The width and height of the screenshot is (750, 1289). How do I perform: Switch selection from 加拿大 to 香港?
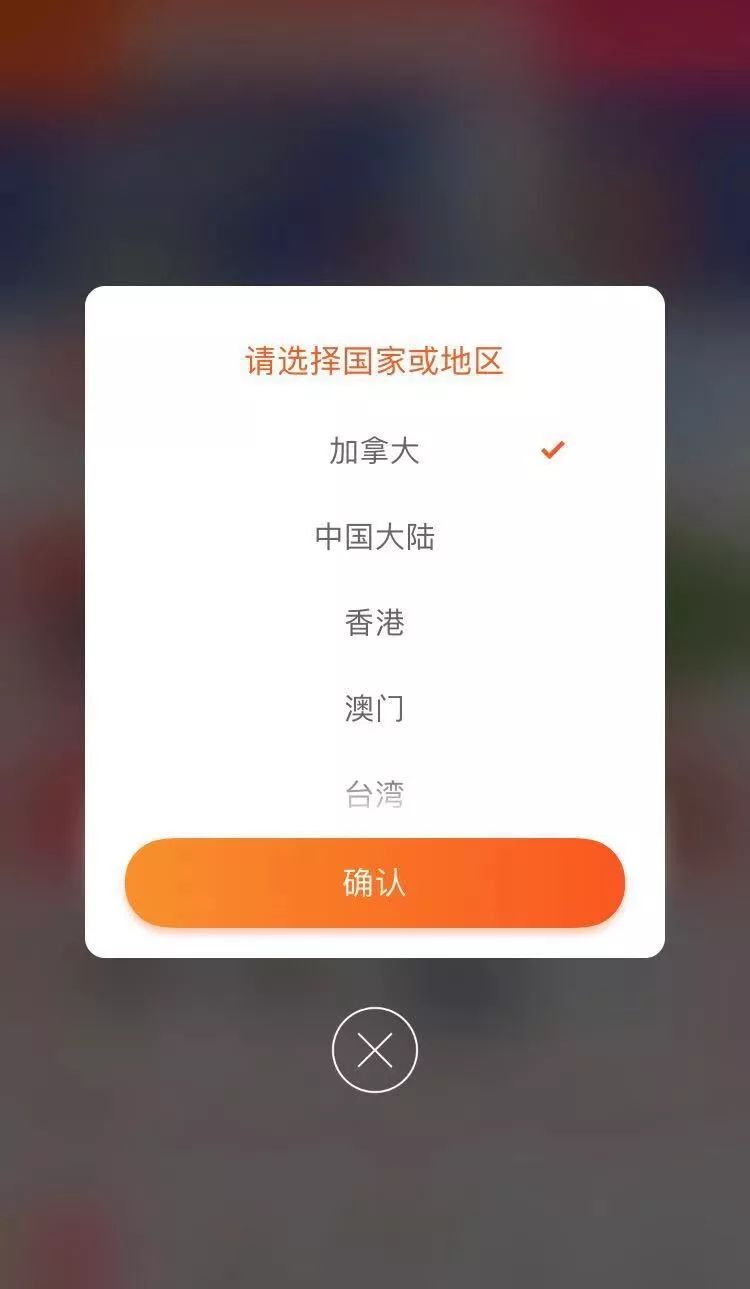tap(375, 622)
